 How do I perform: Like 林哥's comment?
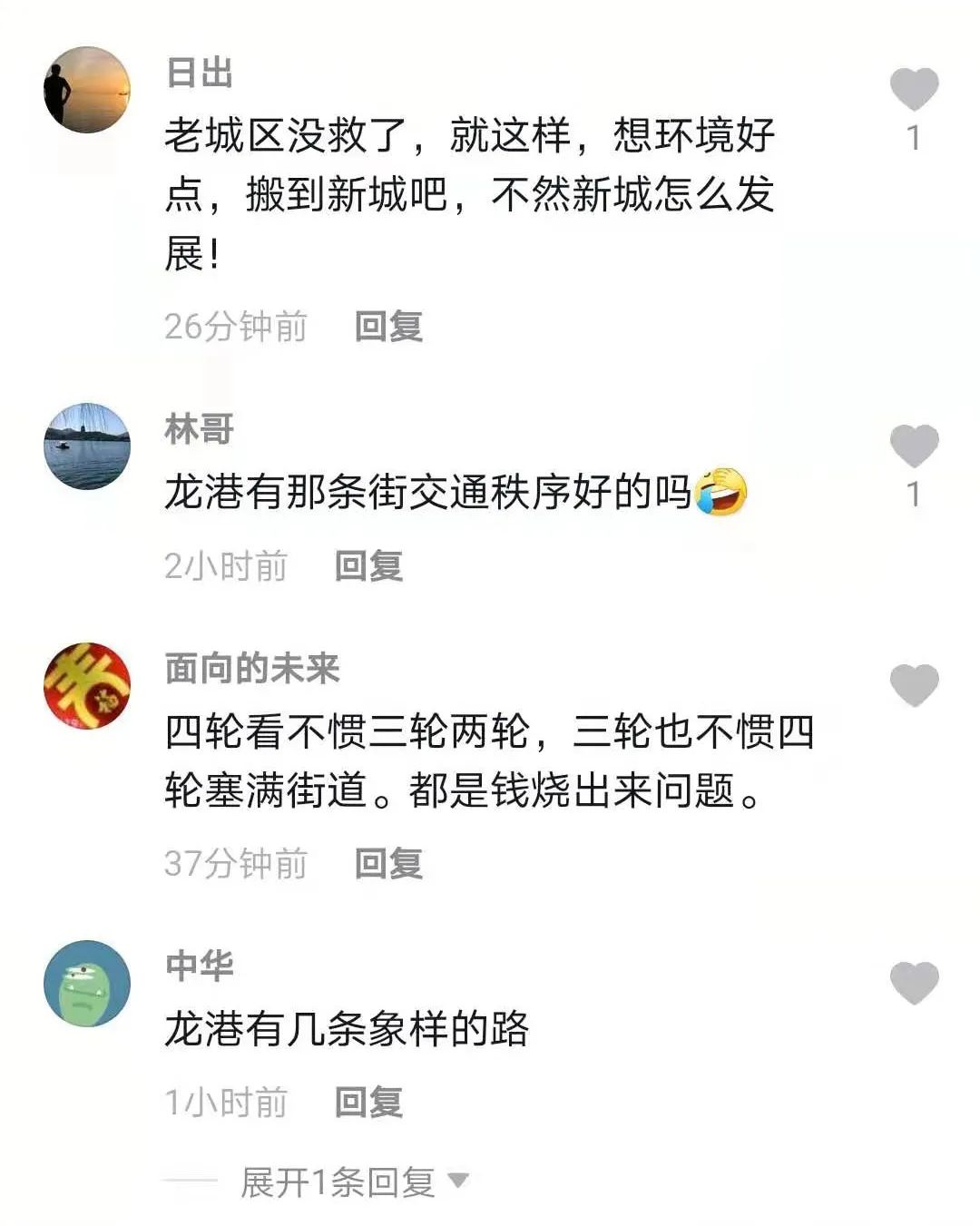coord(914,446)
